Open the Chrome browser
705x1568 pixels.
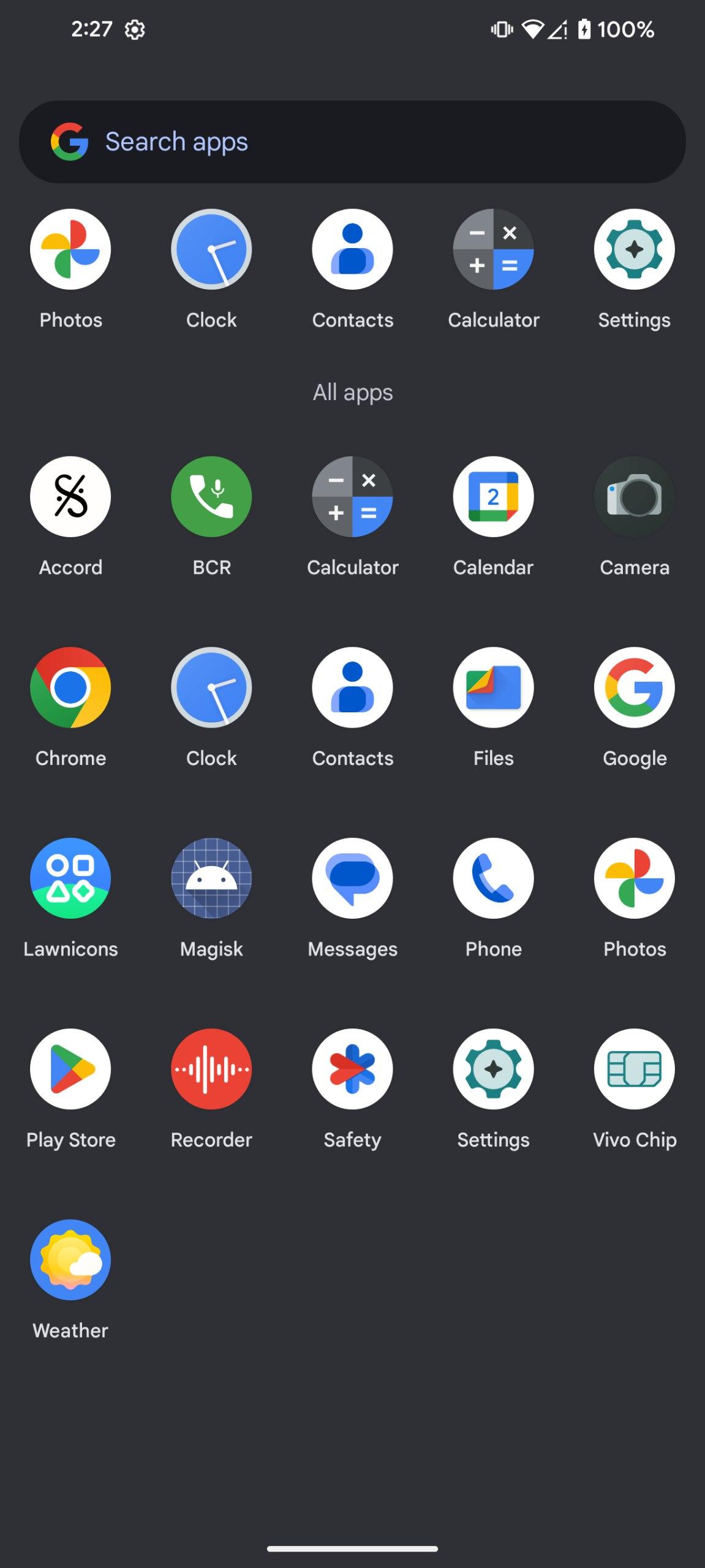tap(70, 687)
